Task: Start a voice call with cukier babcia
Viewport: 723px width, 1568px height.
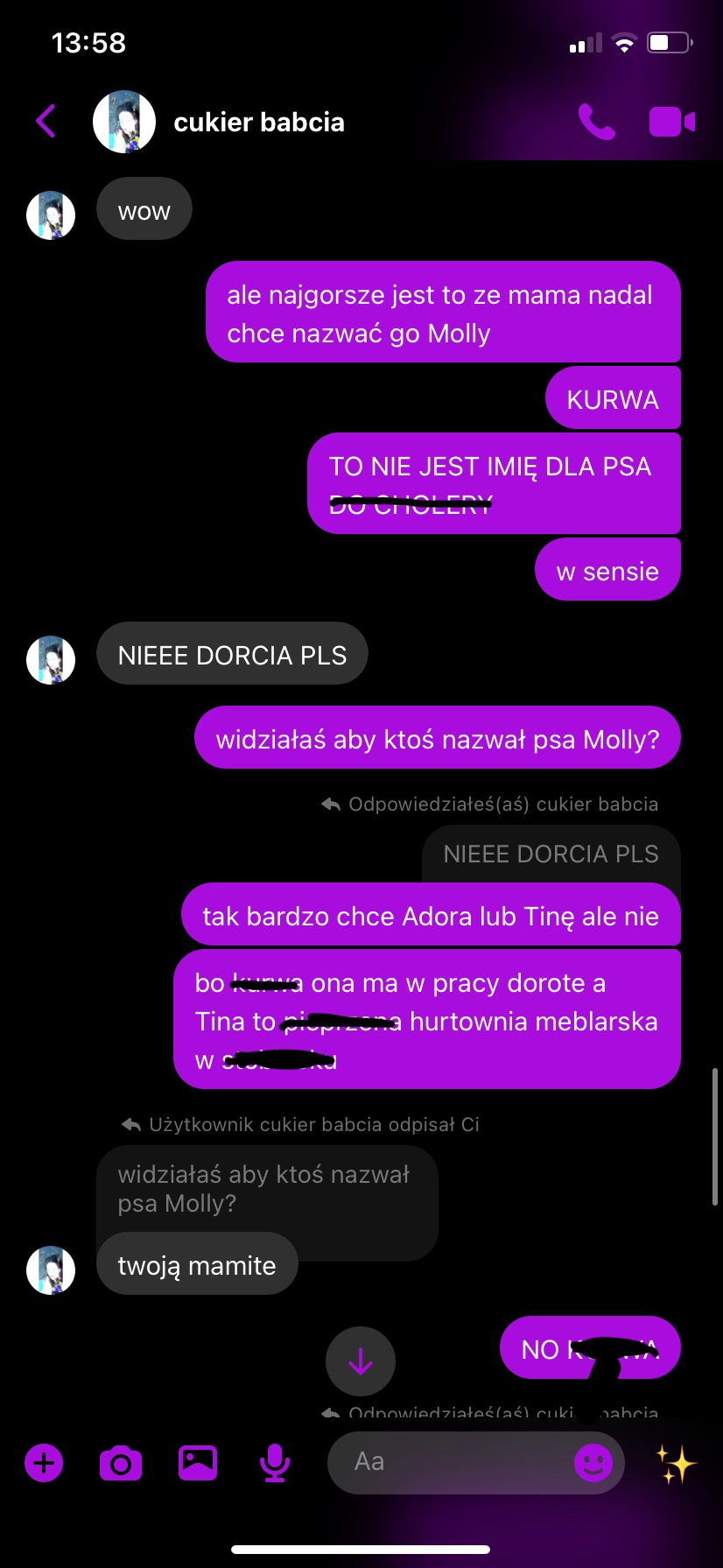Action: (597, 122)
